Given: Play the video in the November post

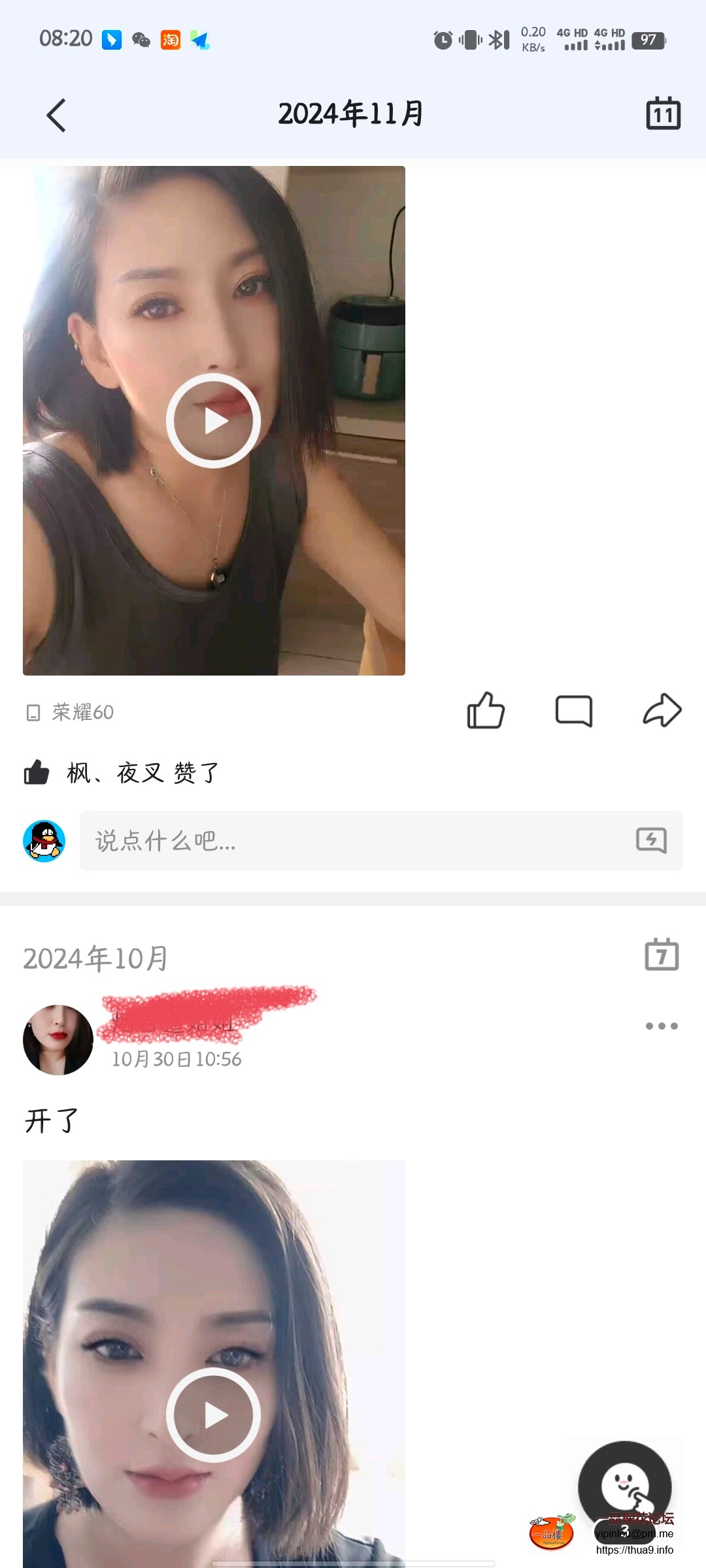Looking at the screenshot, I should point(214,421).
